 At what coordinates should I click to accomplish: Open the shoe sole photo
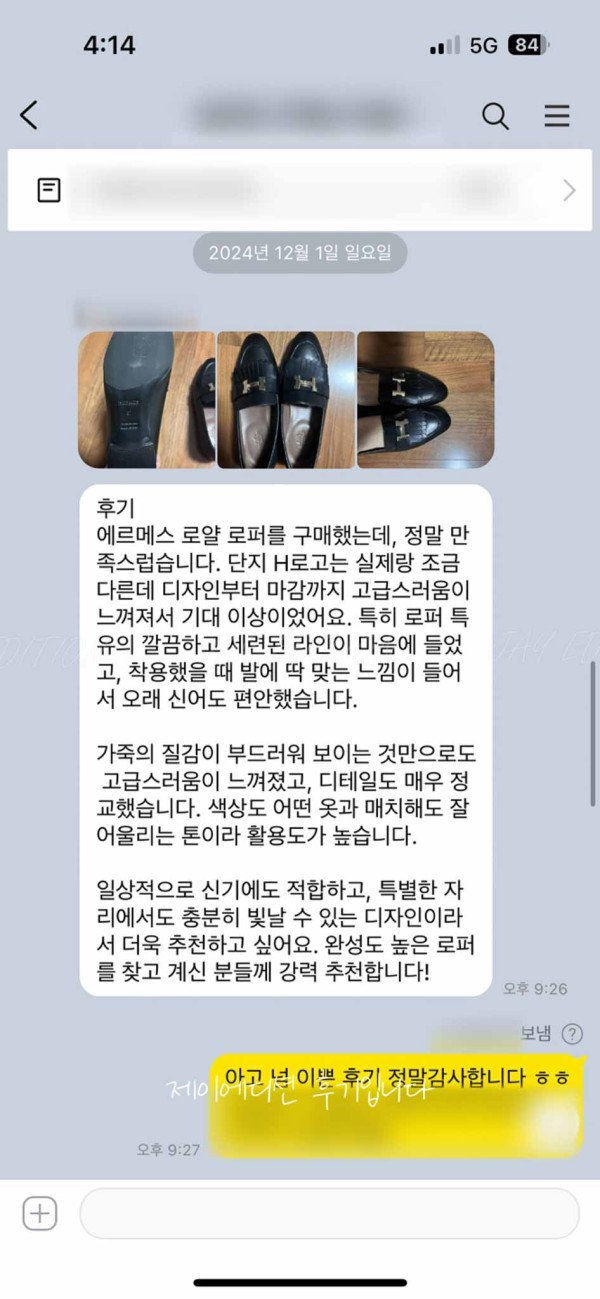pos(146,400)
